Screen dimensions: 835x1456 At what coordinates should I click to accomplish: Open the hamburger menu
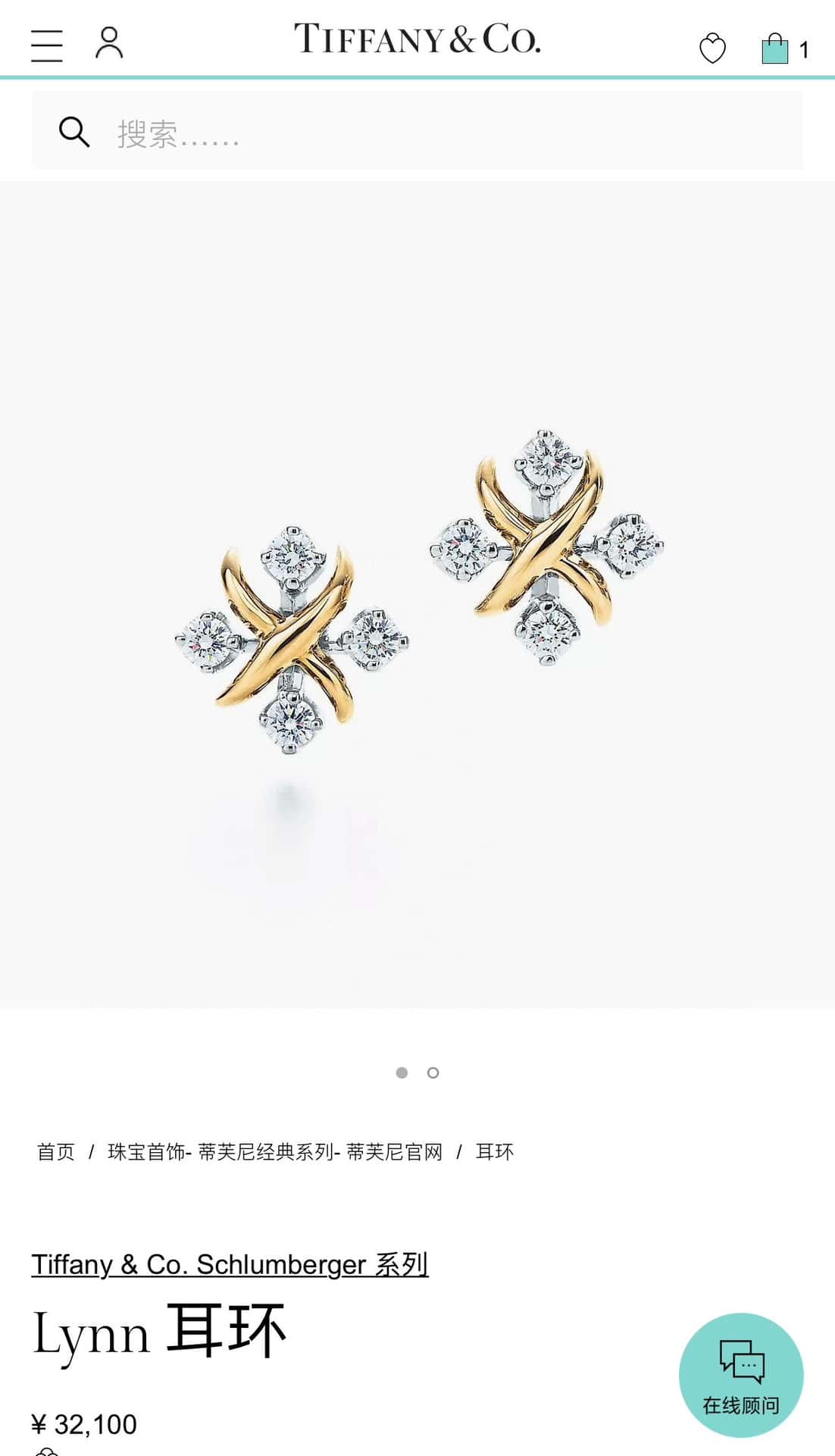(x=46, y=45)
